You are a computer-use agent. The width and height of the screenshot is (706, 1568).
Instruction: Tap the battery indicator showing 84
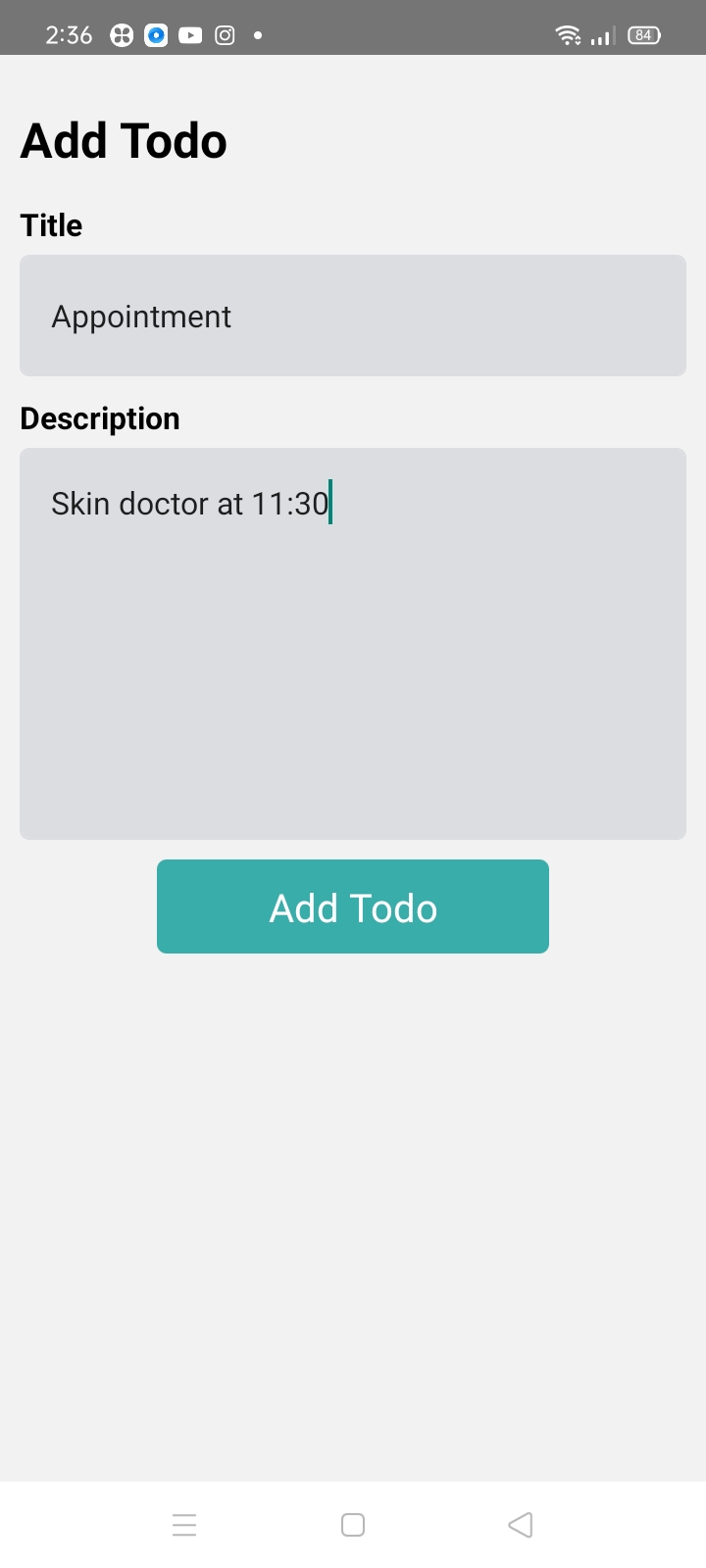(643, 35)
